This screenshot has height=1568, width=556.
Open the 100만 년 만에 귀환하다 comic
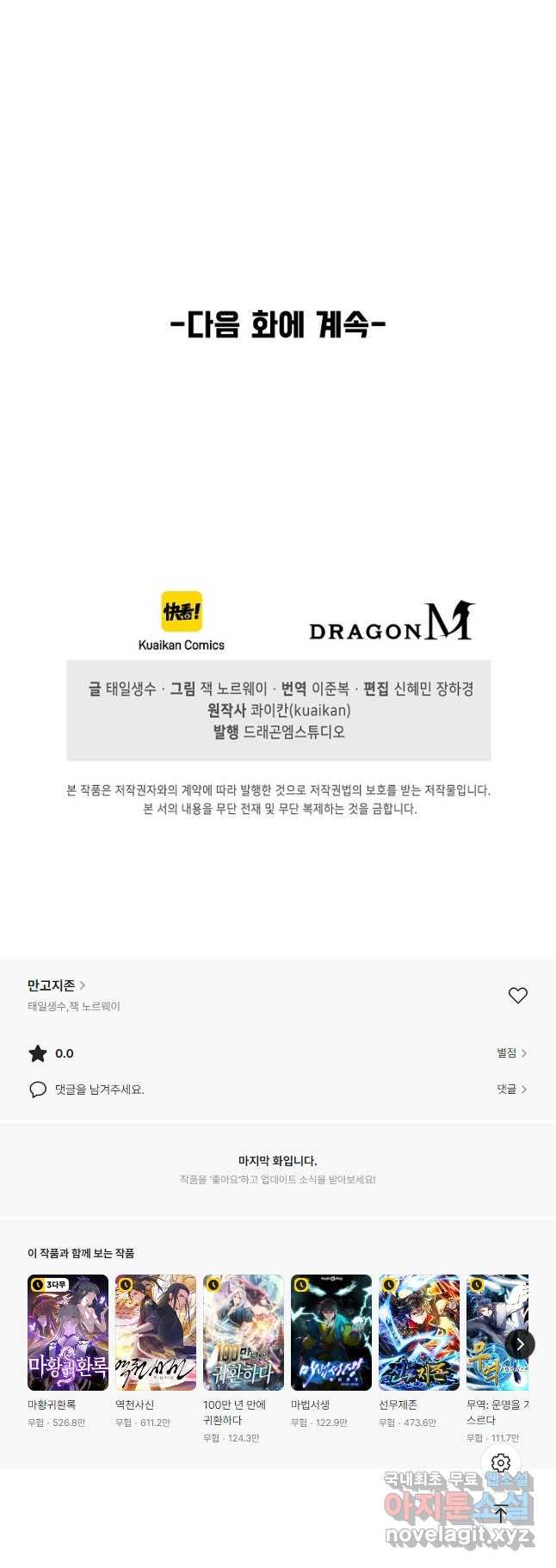pyautogui.click(x=244, y=1332)
